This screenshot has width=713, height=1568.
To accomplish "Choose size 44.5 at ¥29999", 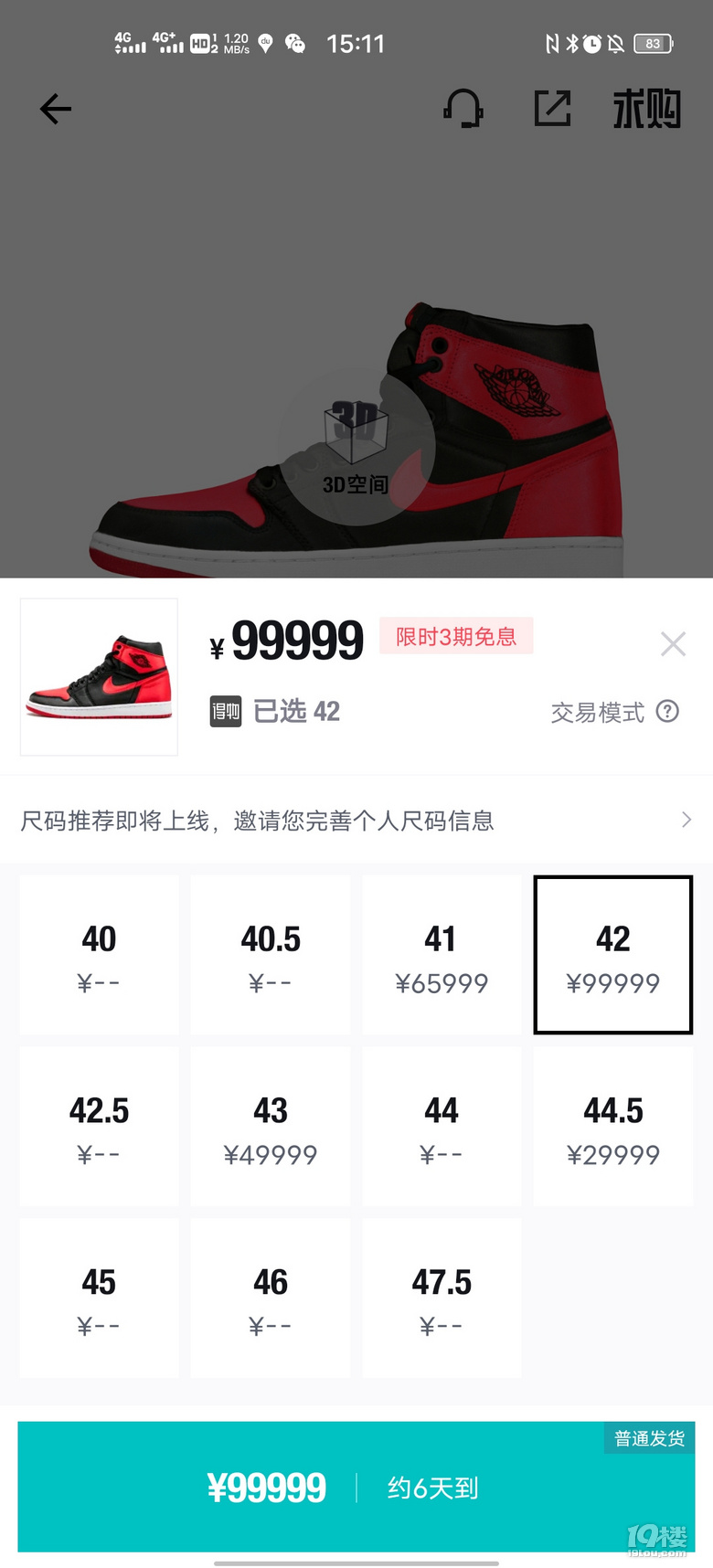I will click(x=613, y=1127).
